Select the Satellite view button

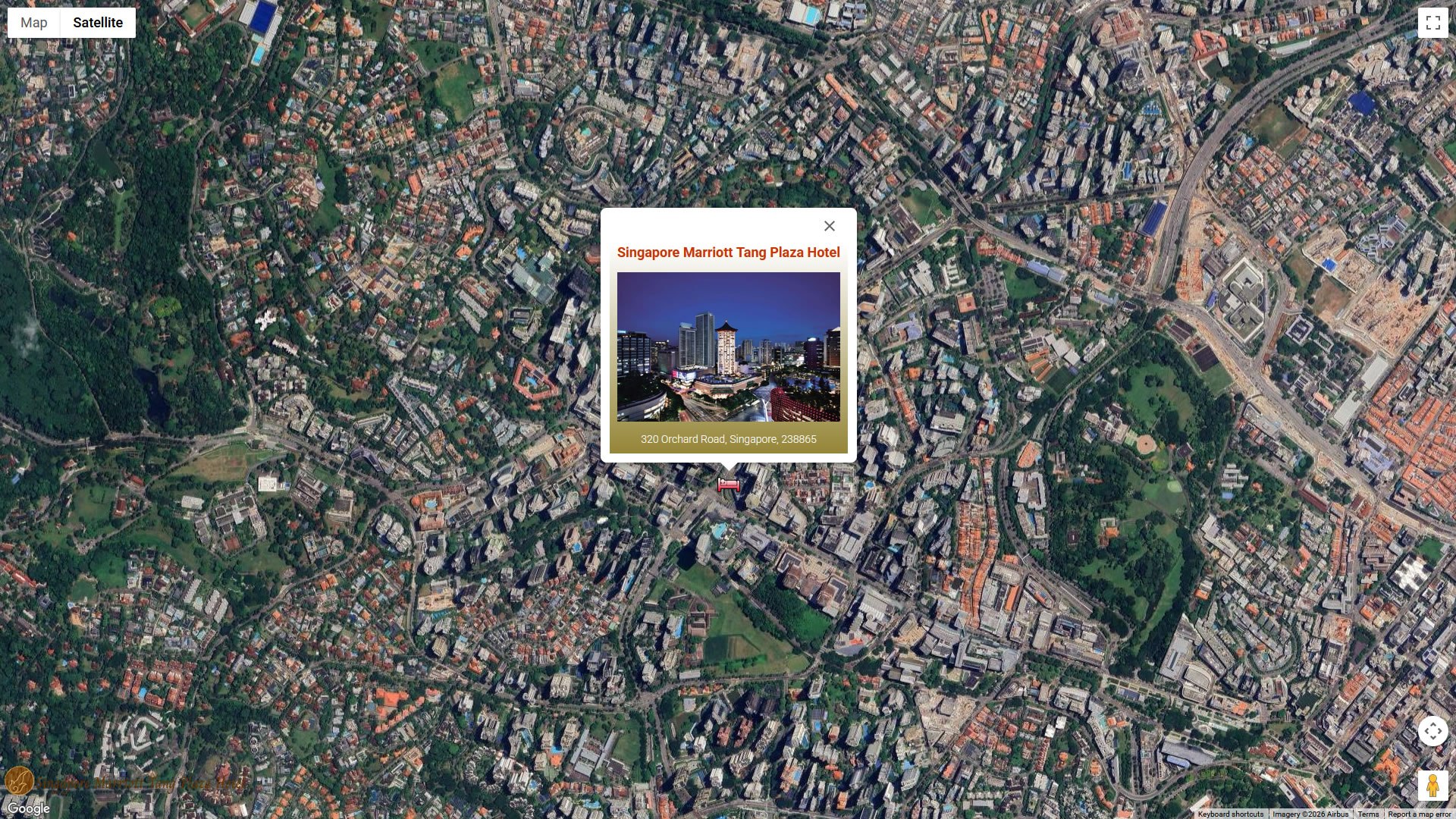98,23
